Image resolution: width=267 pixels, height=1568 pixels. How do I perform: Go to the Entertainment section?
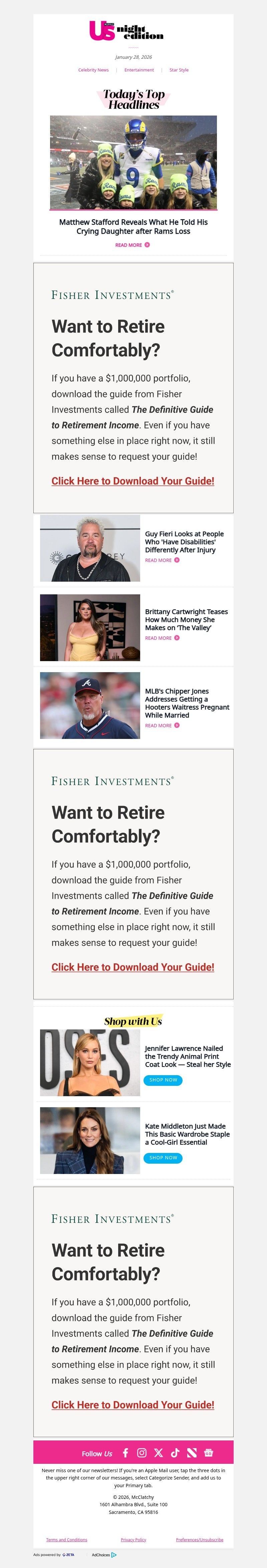pyautogui.click(x=139, y=70)
